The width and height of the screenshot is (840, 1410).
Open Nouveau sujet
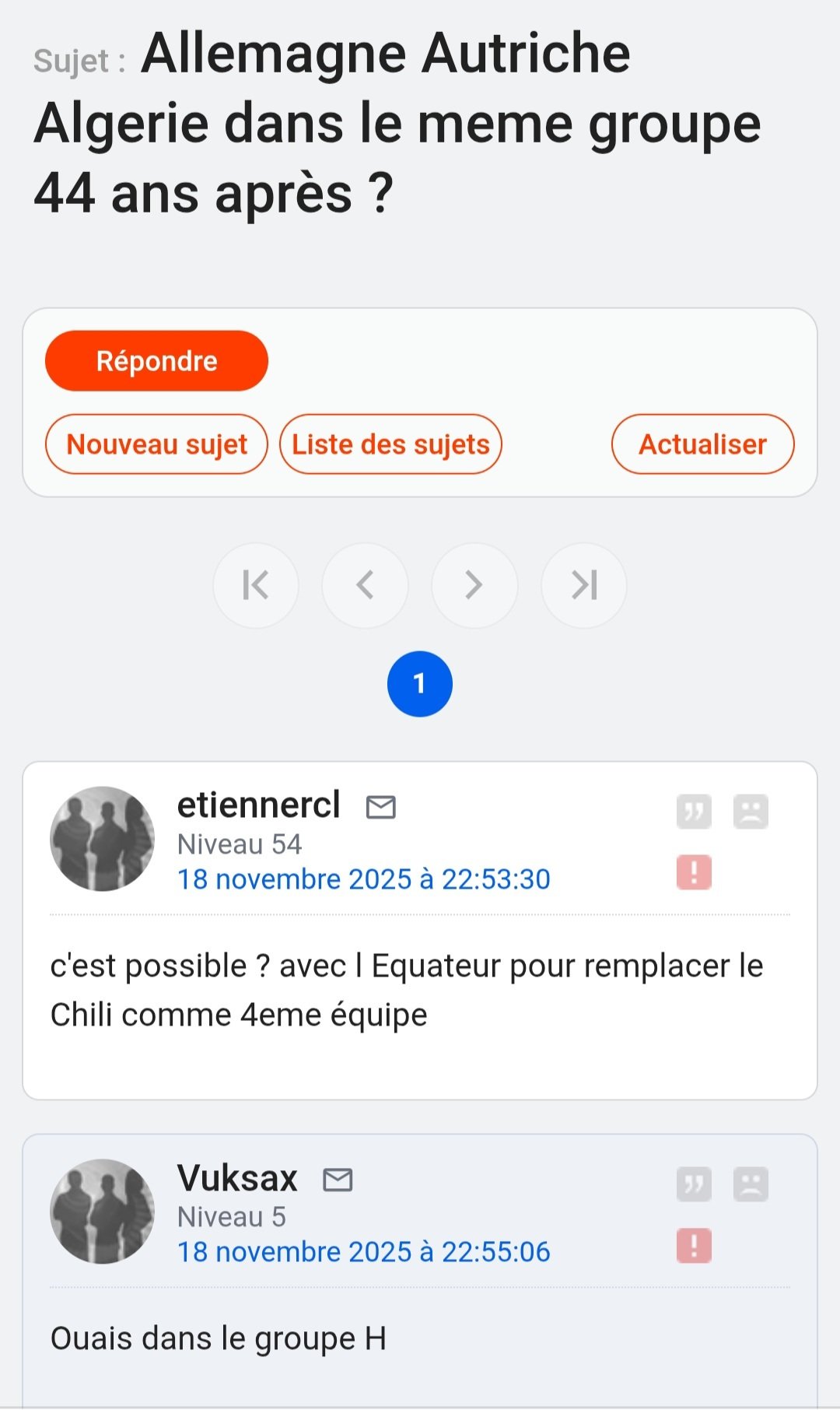point(156,444)
